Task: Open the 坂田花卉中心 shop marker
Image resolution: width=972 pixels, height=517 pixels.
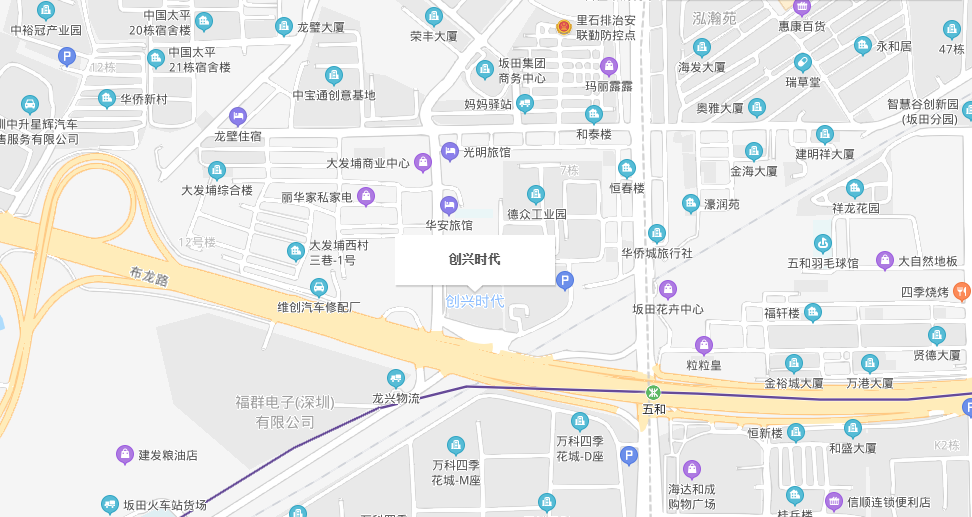Action: [x=668, y=290]
